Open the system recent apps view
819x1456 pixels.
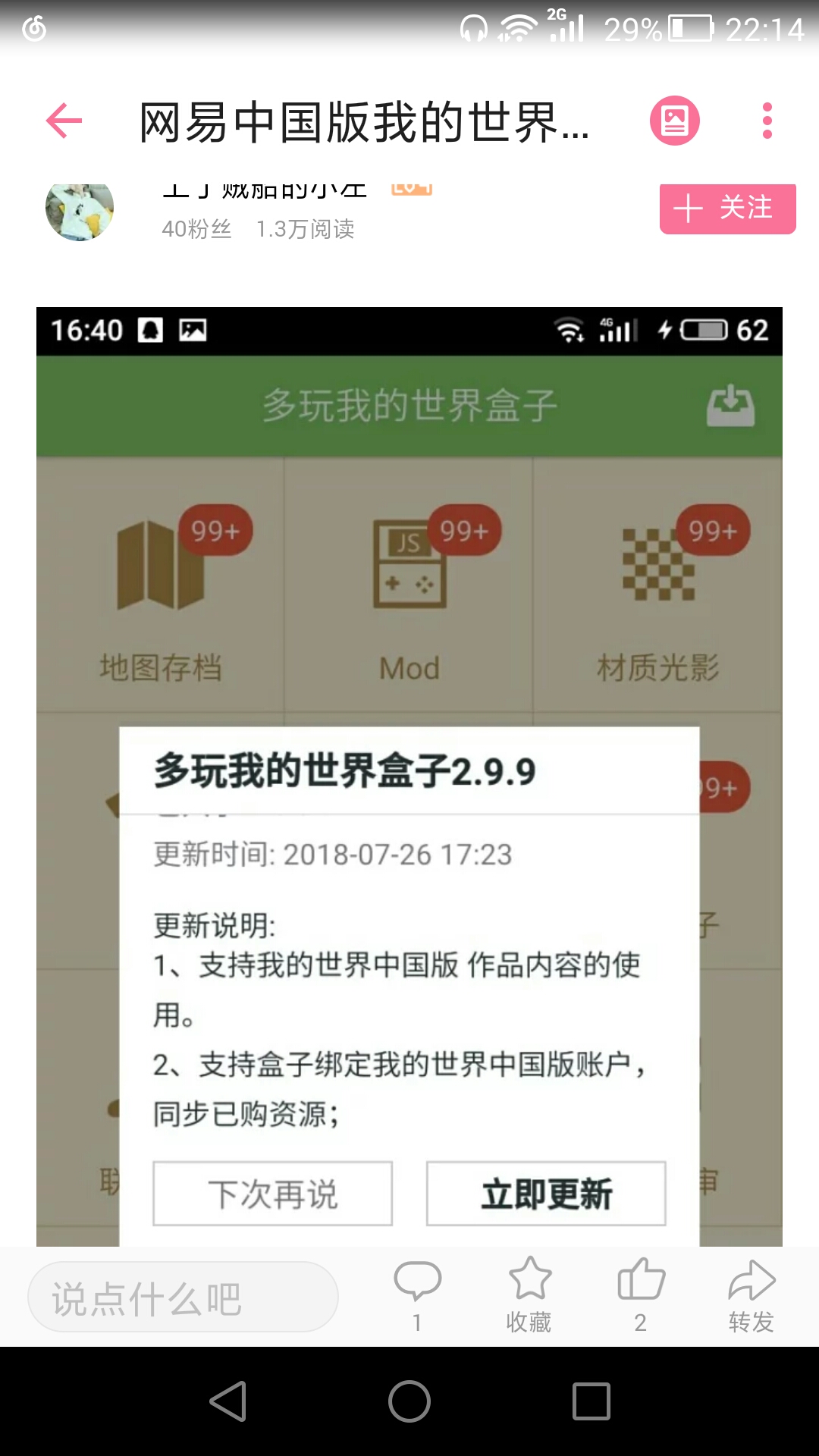pos(591,1401)
